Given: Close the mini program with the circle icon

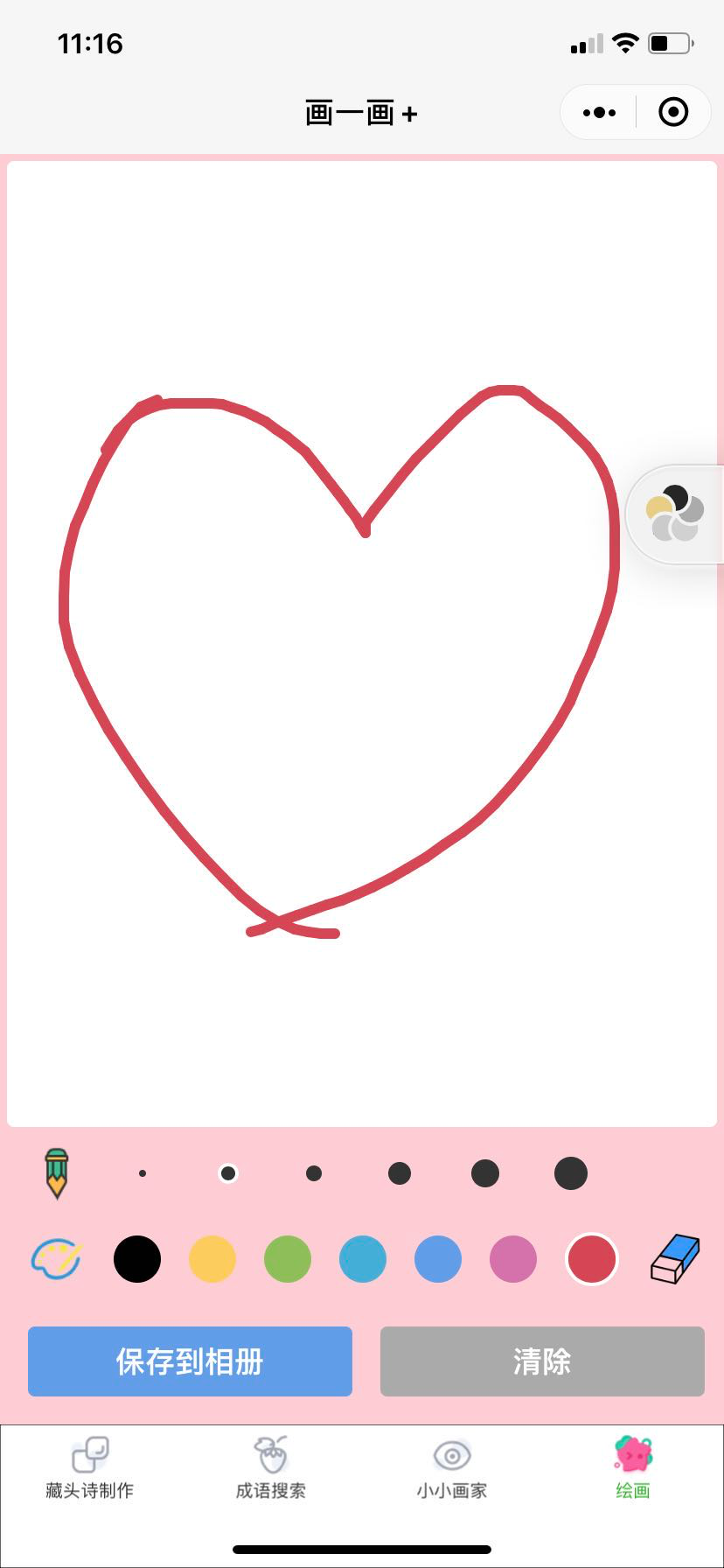Looking at the screenshot, I should (x=673, y=113).
